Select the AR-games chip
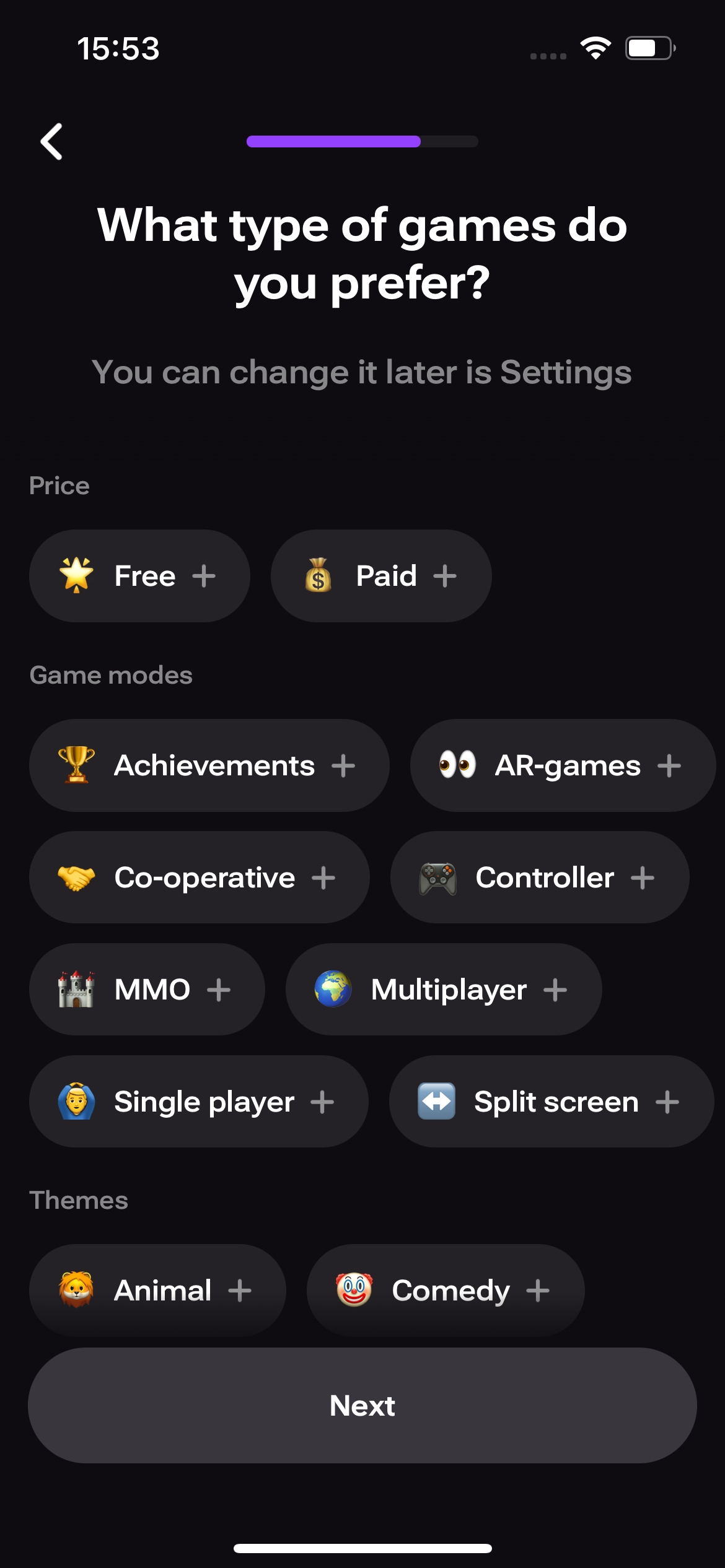The image size is (725, 1568). point(563,765)
